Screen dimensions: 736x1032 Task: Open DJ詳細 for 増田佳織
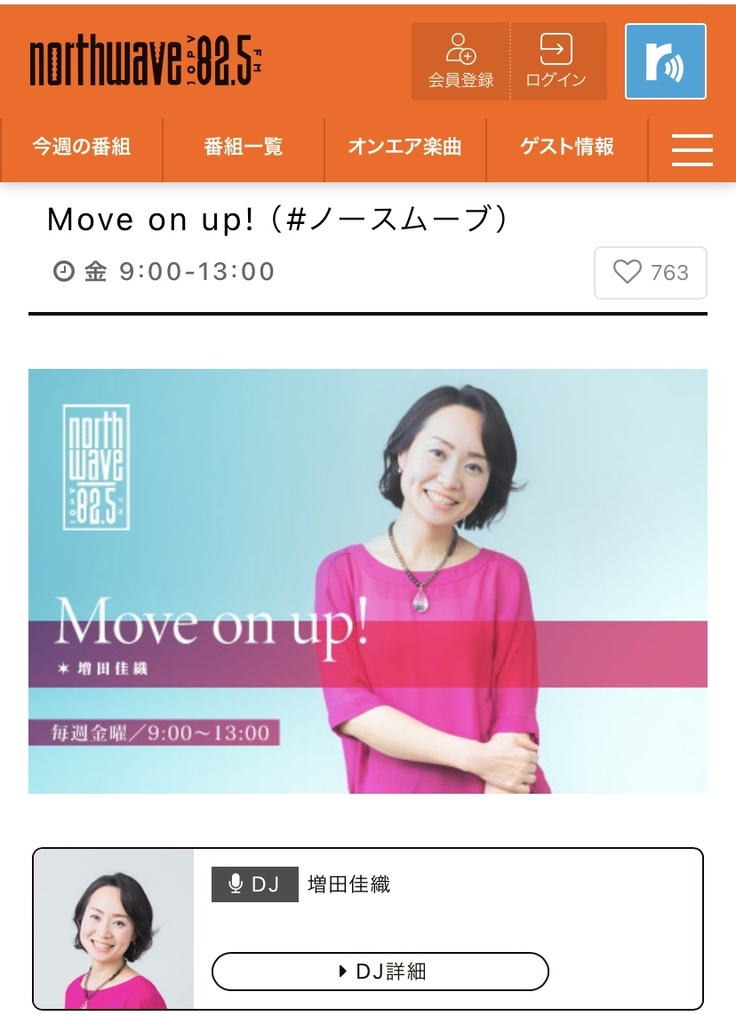click(x=380, y=971)
